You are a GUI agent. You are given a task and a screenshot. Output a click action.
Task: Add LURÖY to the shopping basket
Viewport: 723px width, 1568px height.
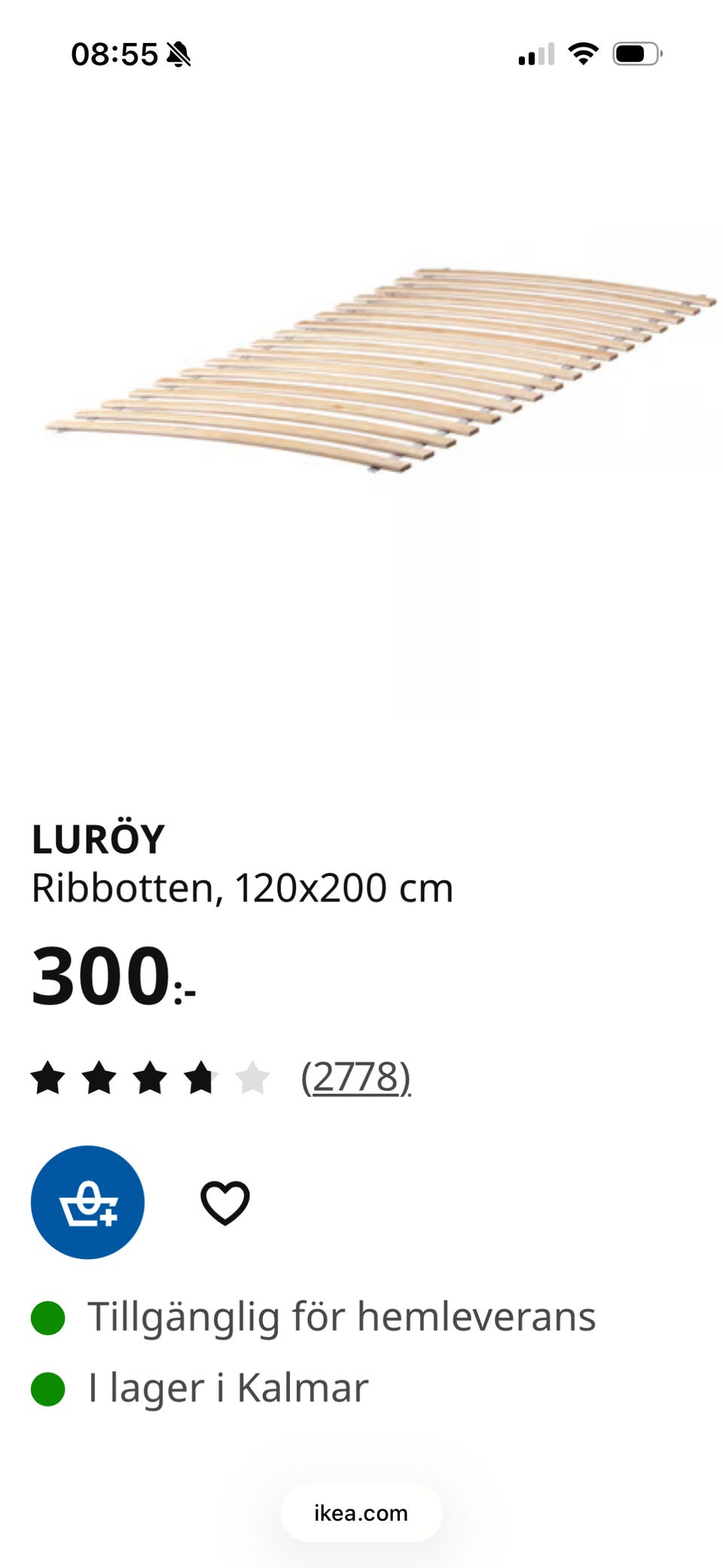(87, 1202)
